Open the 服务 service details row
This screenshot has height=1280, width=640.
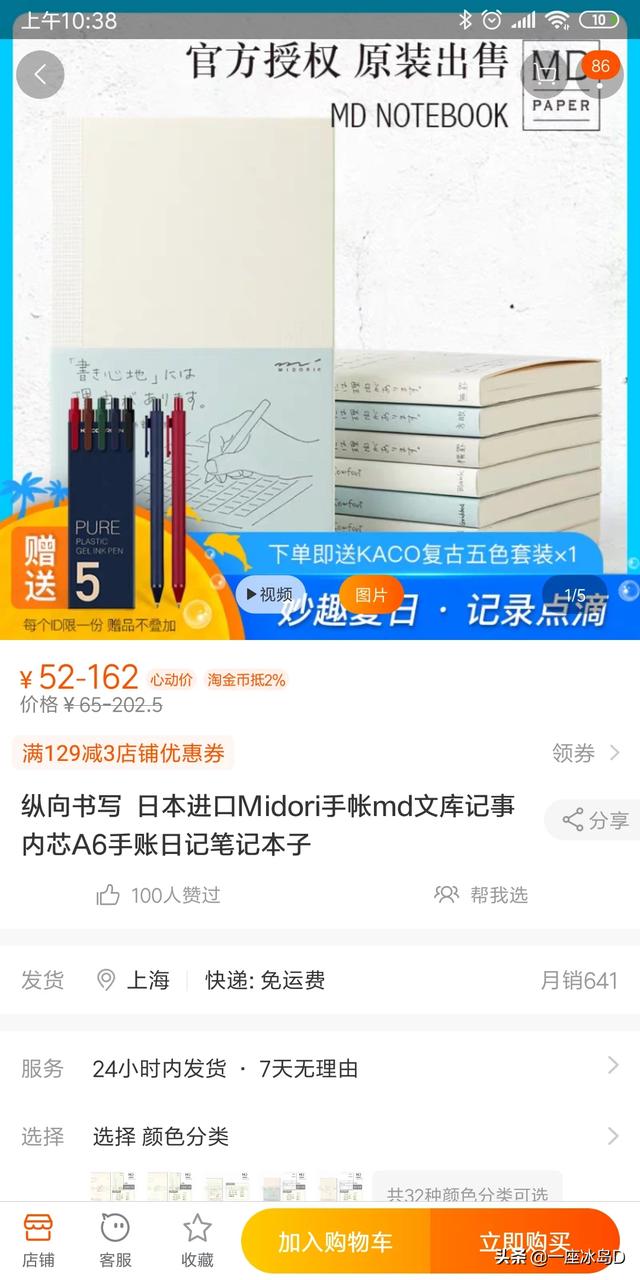click(x=320, y=1068)
